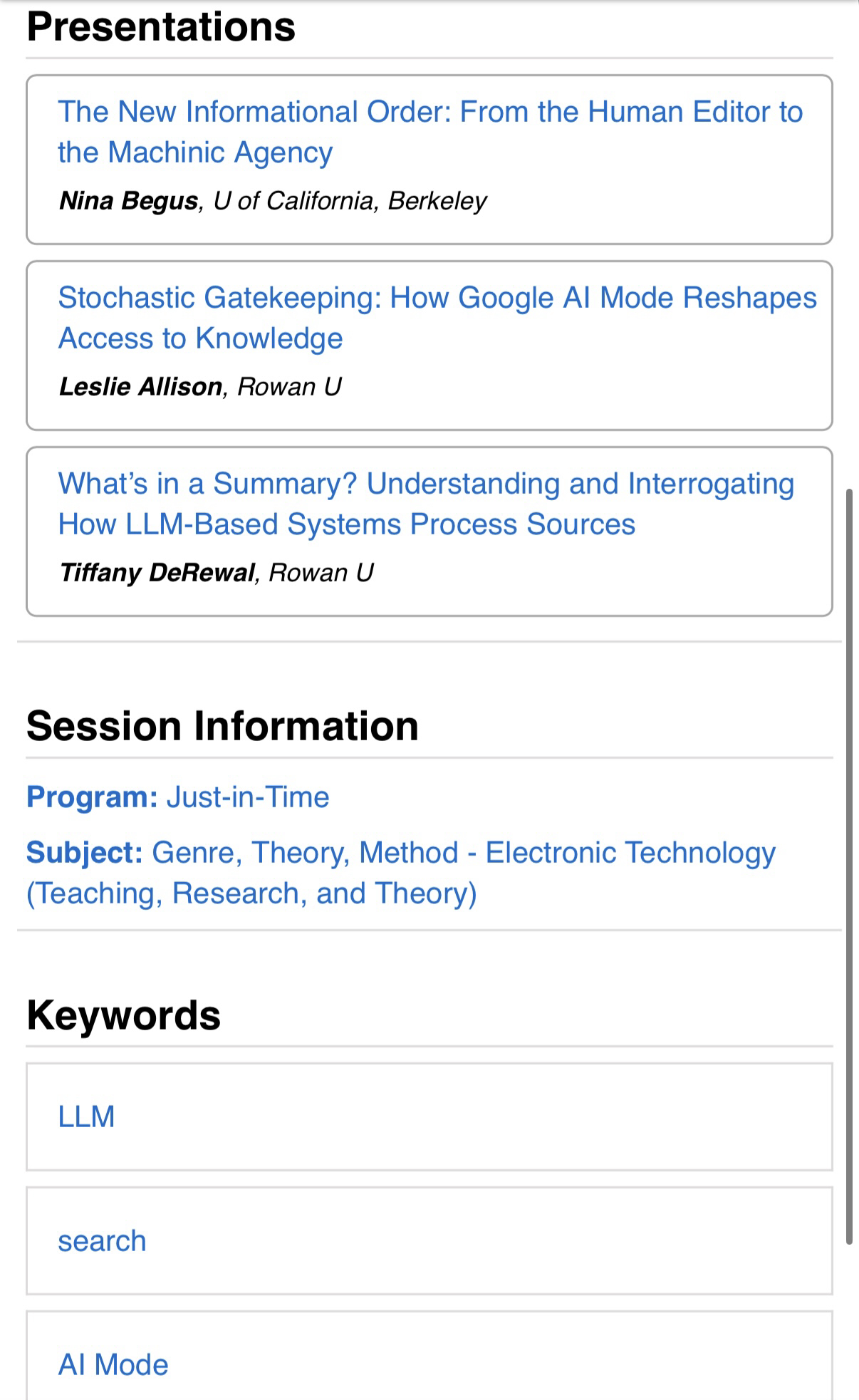Open the Just-in-Time program link
The width and height of the screenshot is (859, 1400).
click(x=247, y=797)
